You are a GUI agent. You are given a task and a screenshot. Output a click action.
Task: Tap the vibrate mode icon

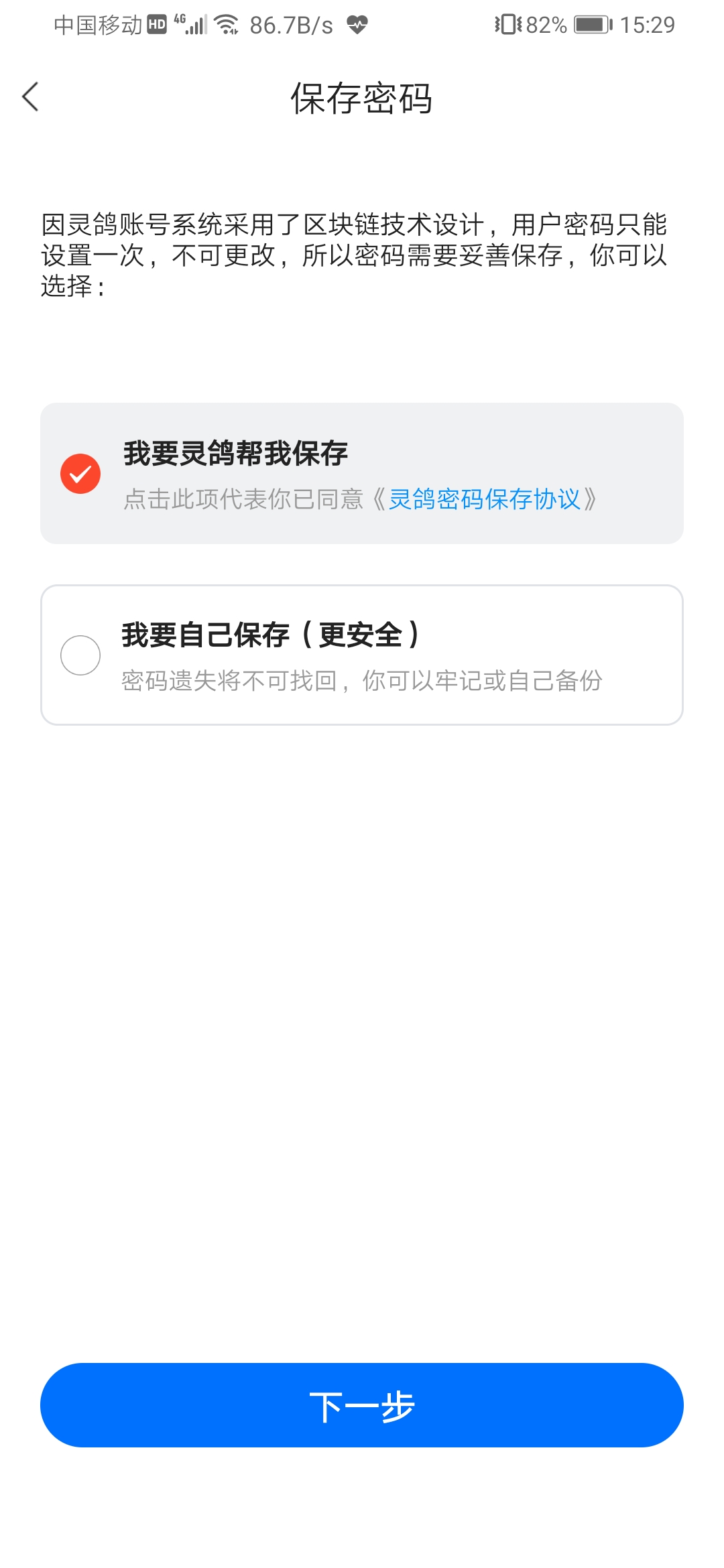tap(508, 24)
